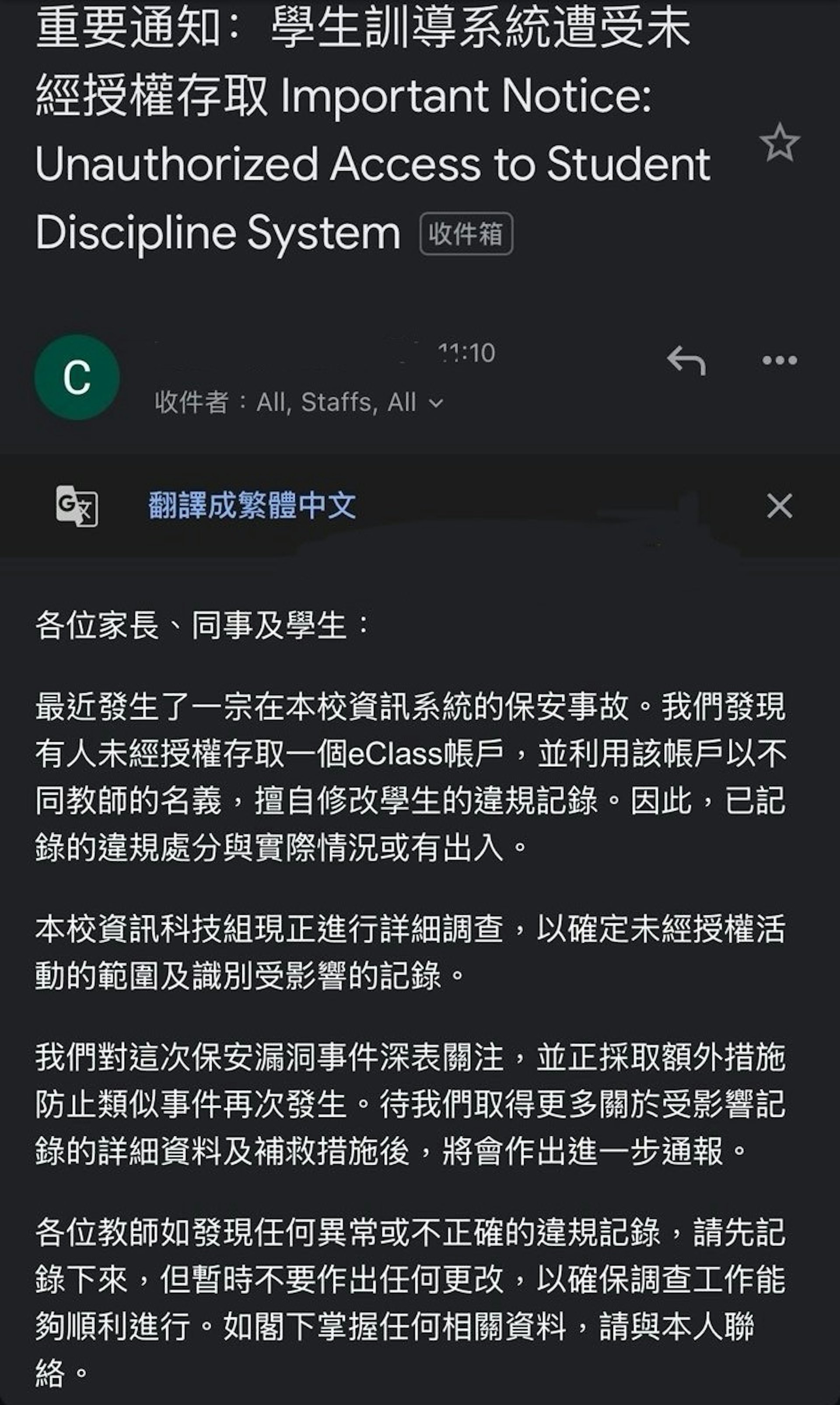Open the three-dot more options menu
Image resolution: width=840 pixels, height=1405 pixels.
tap(780, 360)
